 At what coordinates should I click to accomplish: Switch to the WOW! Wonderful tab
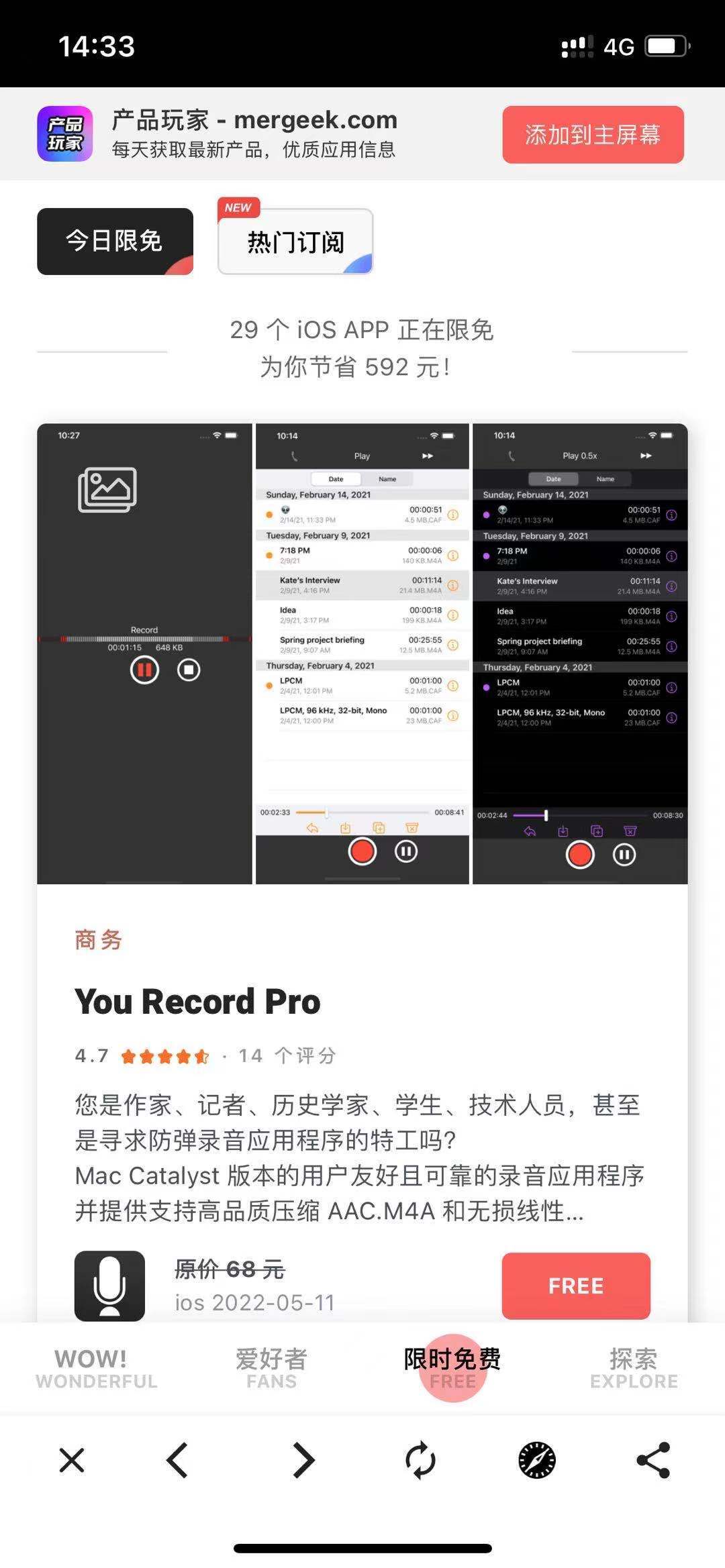pos(96,1369)
